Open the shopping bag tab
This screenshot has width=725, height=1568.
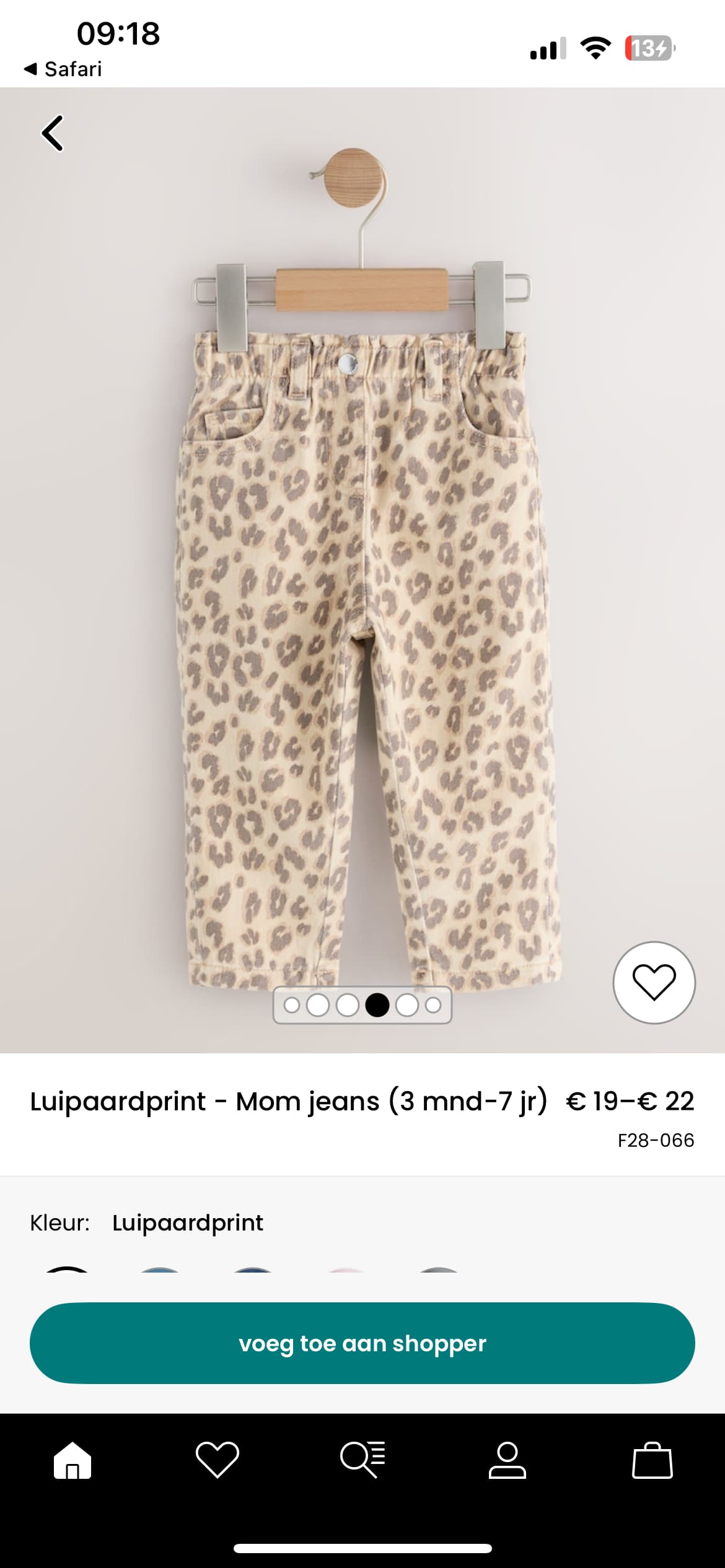tap(652, 1460)
